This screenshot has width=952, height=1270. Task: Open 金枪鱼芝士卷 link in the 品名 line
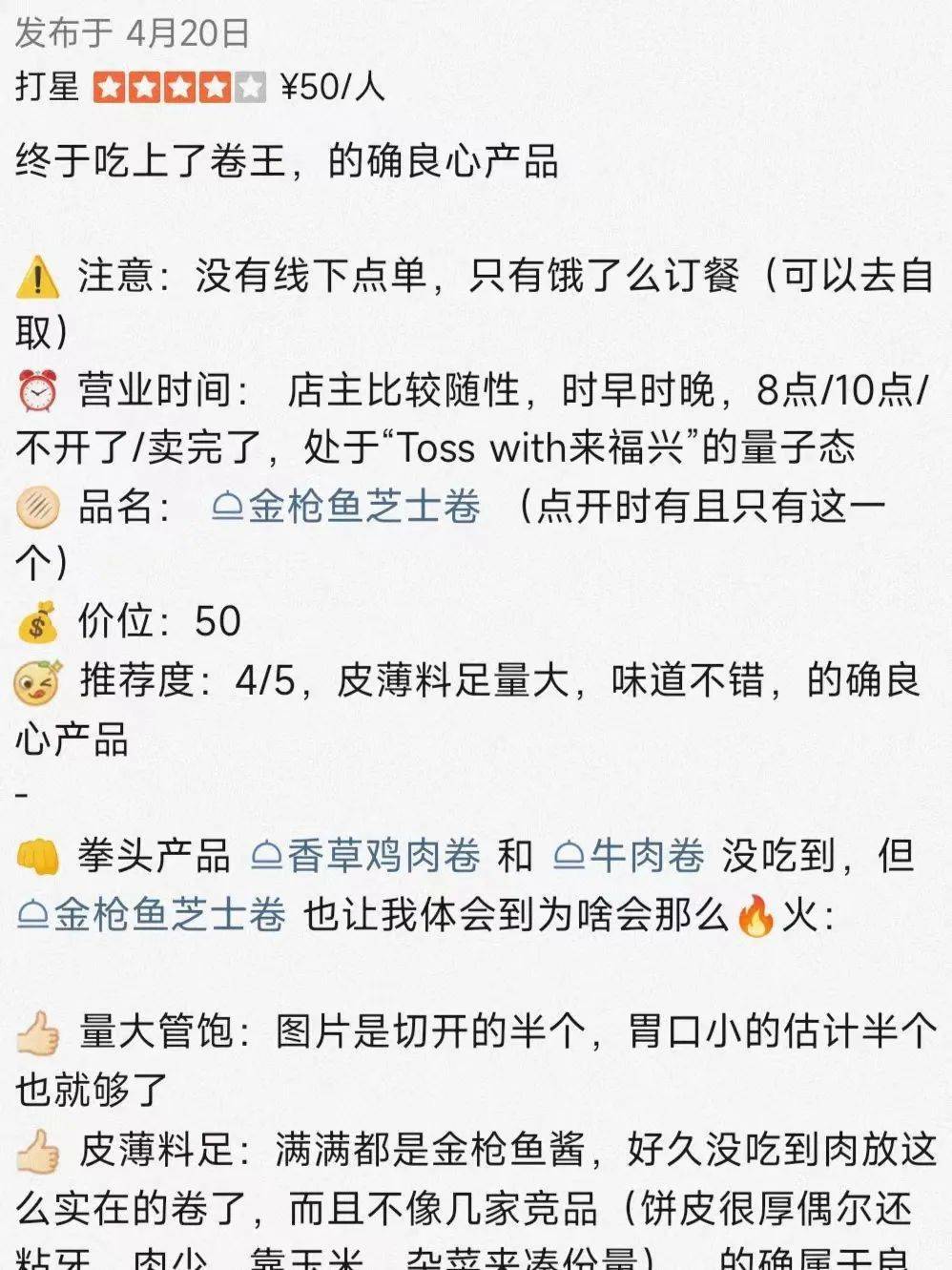coord(346,507)
